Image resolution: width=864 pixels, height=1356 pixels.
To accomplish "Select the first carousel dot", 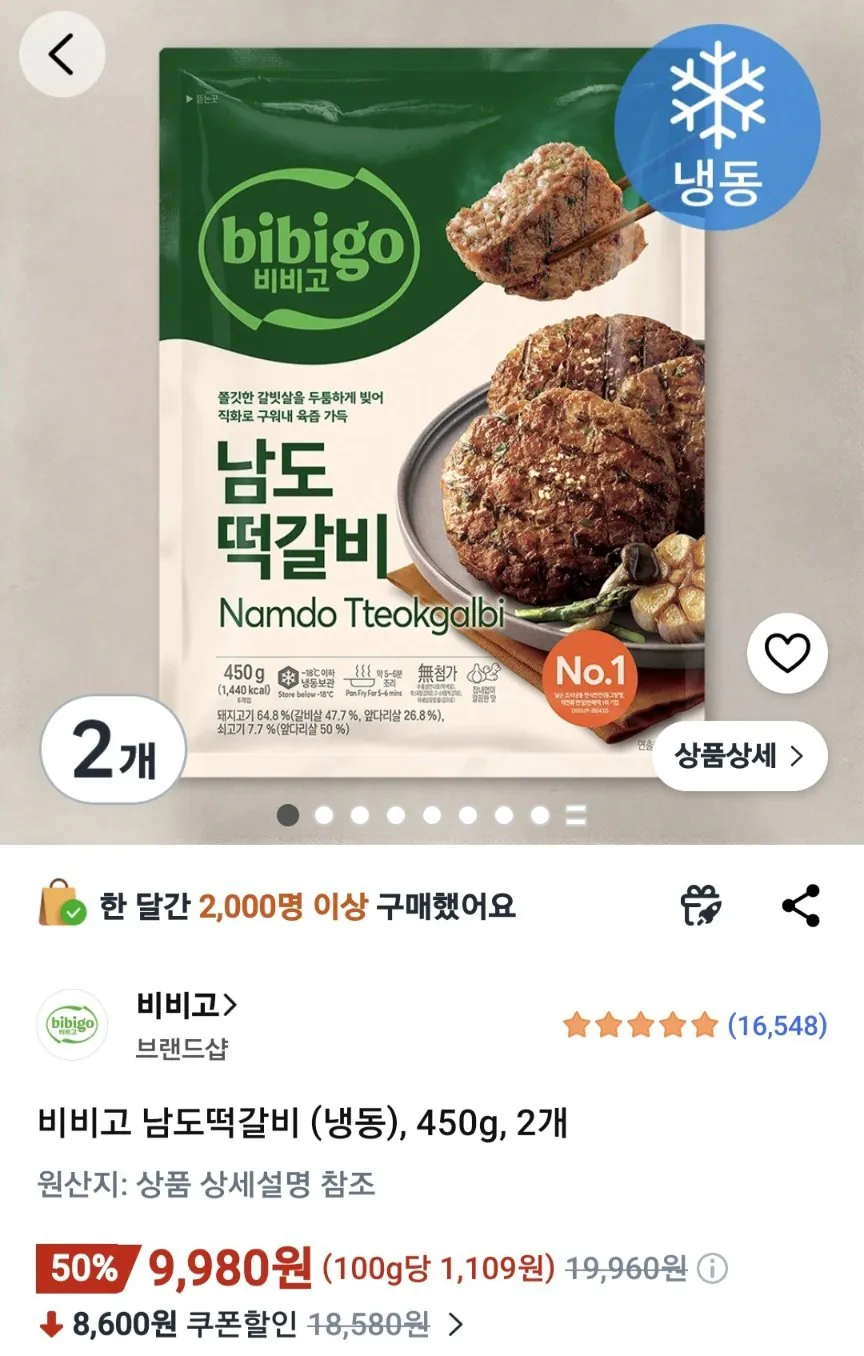I will pos(287,817).
